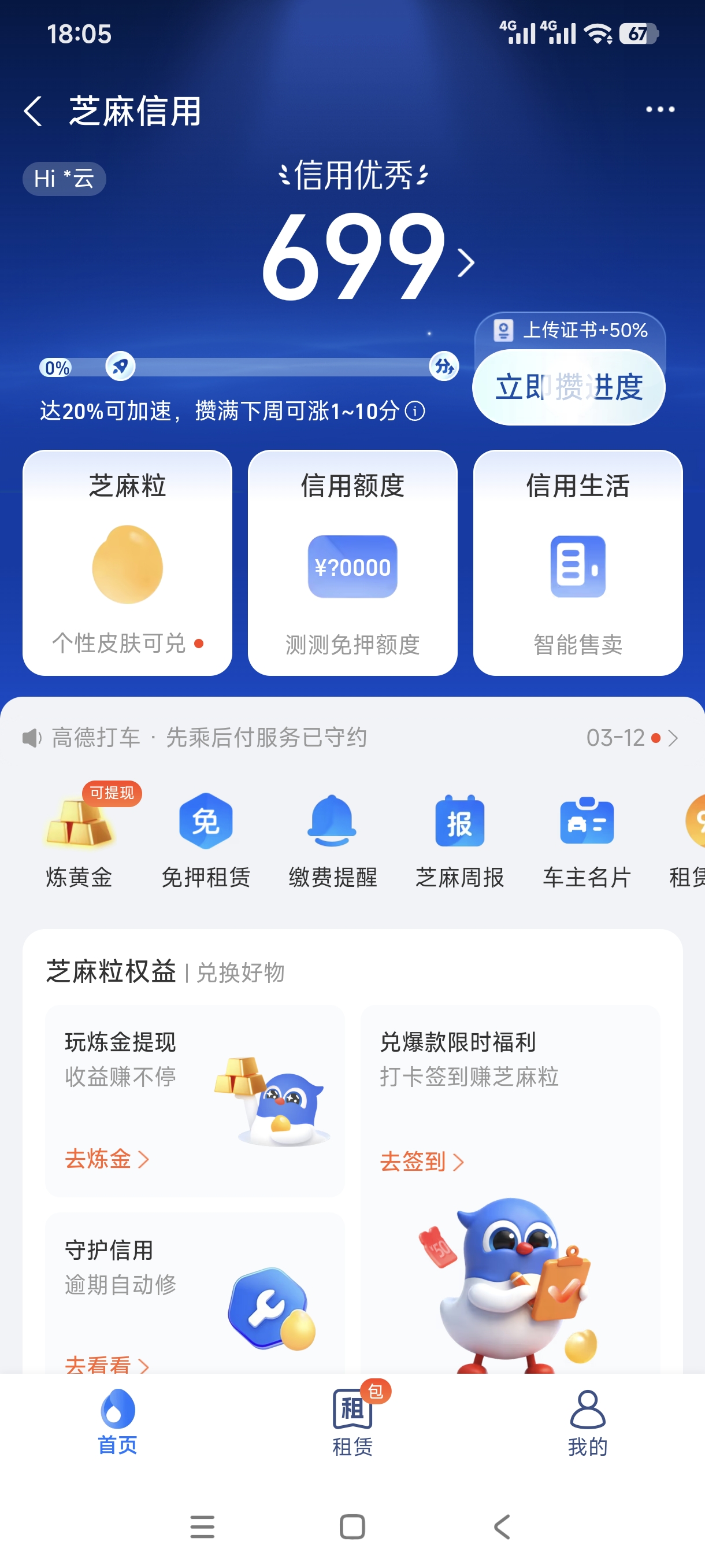Open the three-dot overflow menu
Screen dimensions: 705x1568
[x=659, y=110]
